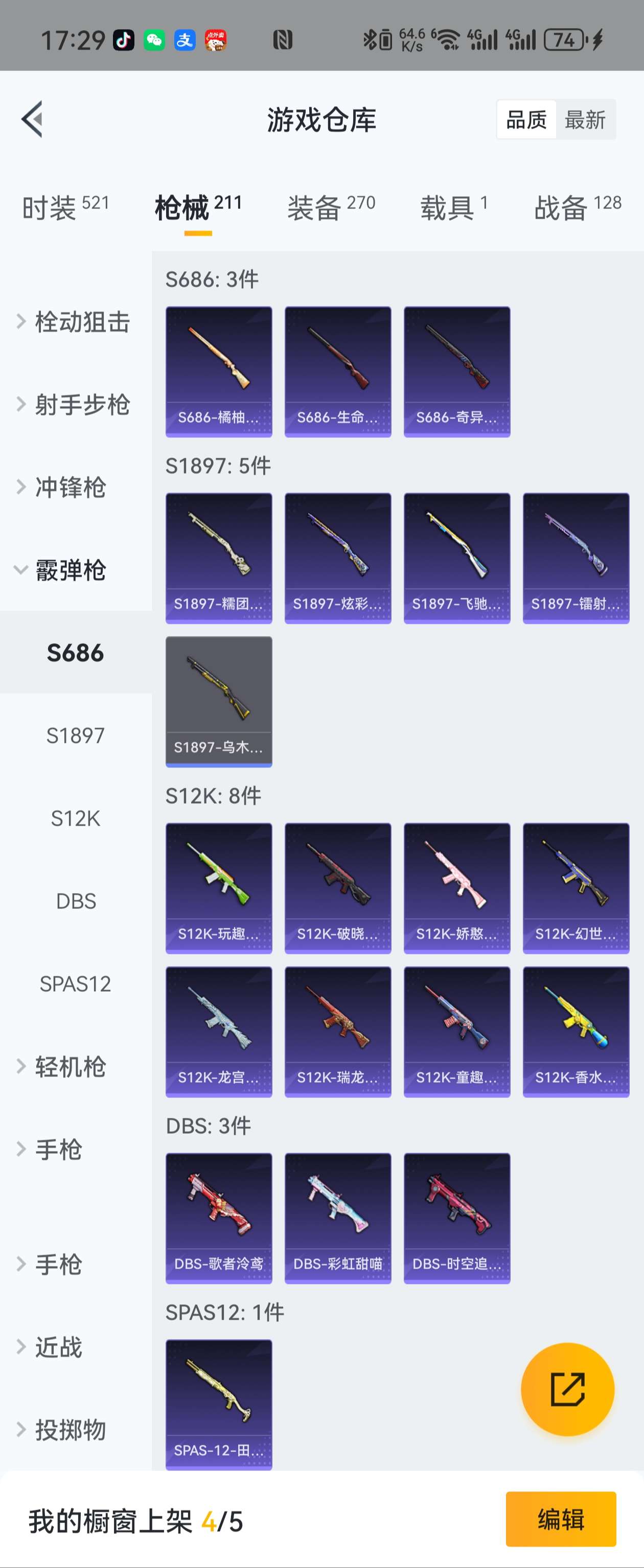The width and height of the screenshot is (644, 1568).
Task: Select S1897 in the sidebar
Action: (76, 735)
